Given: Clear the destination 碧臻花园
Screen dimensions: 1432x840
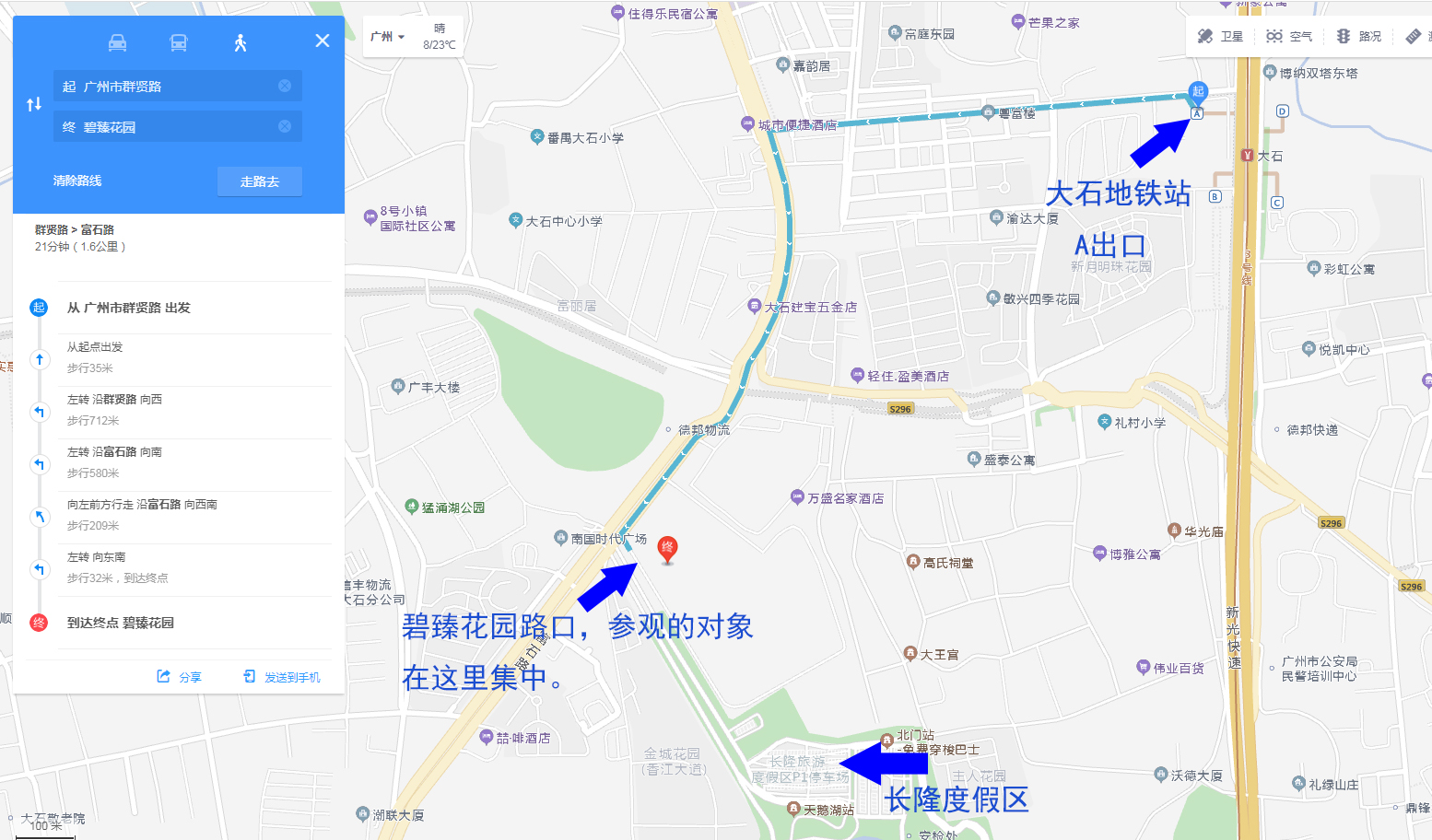Looking at the screenshot, I should [285, 126].
